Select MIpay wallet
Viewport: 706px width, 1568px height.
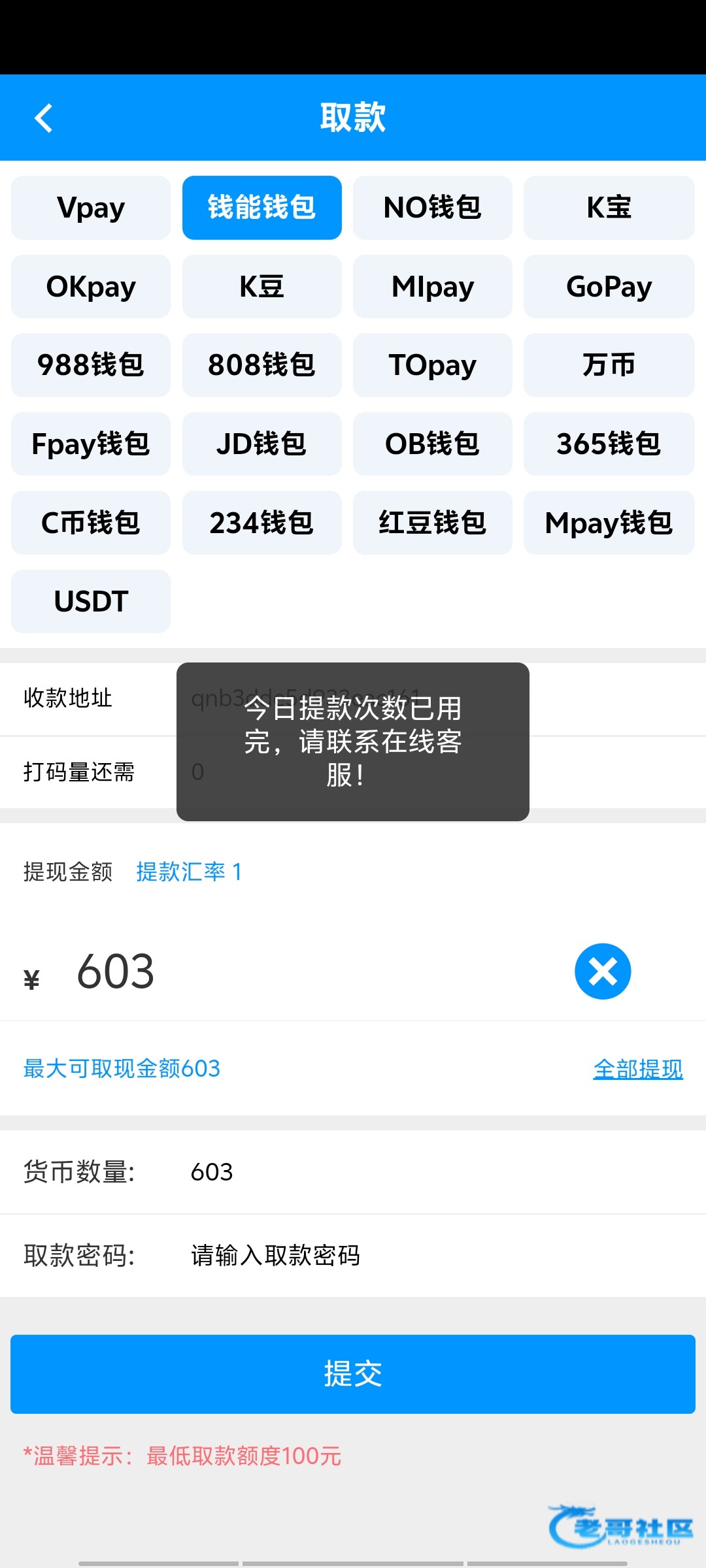(x=432, y=287)
